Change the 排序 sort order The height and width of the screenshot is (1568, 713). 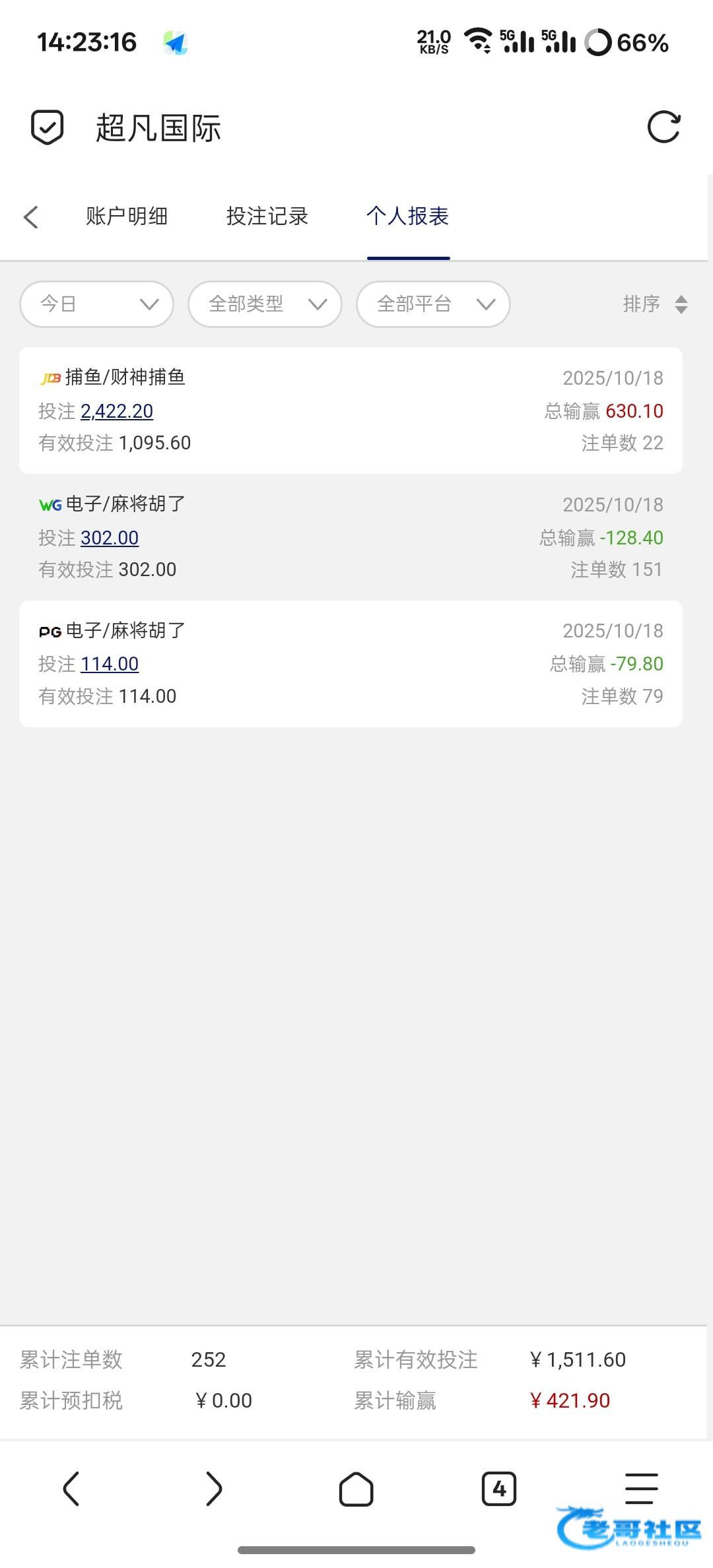[x=655, y=304]
